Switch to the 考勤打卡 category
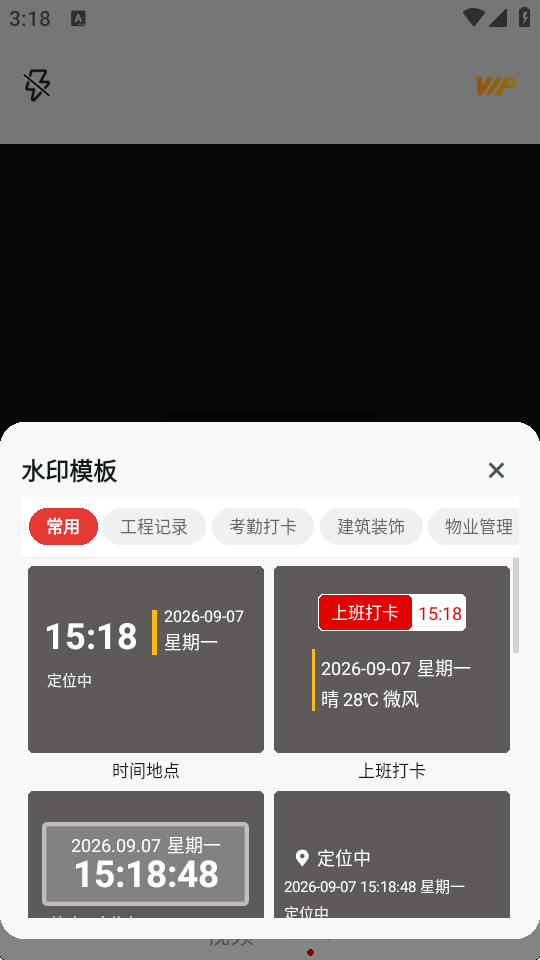 point(263,527)
